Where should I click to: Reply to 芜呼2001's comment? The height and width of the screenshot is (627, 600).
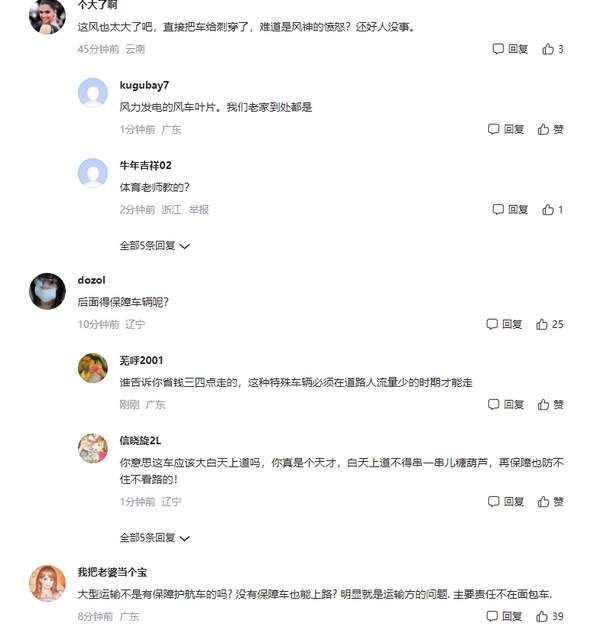(505, 405)
